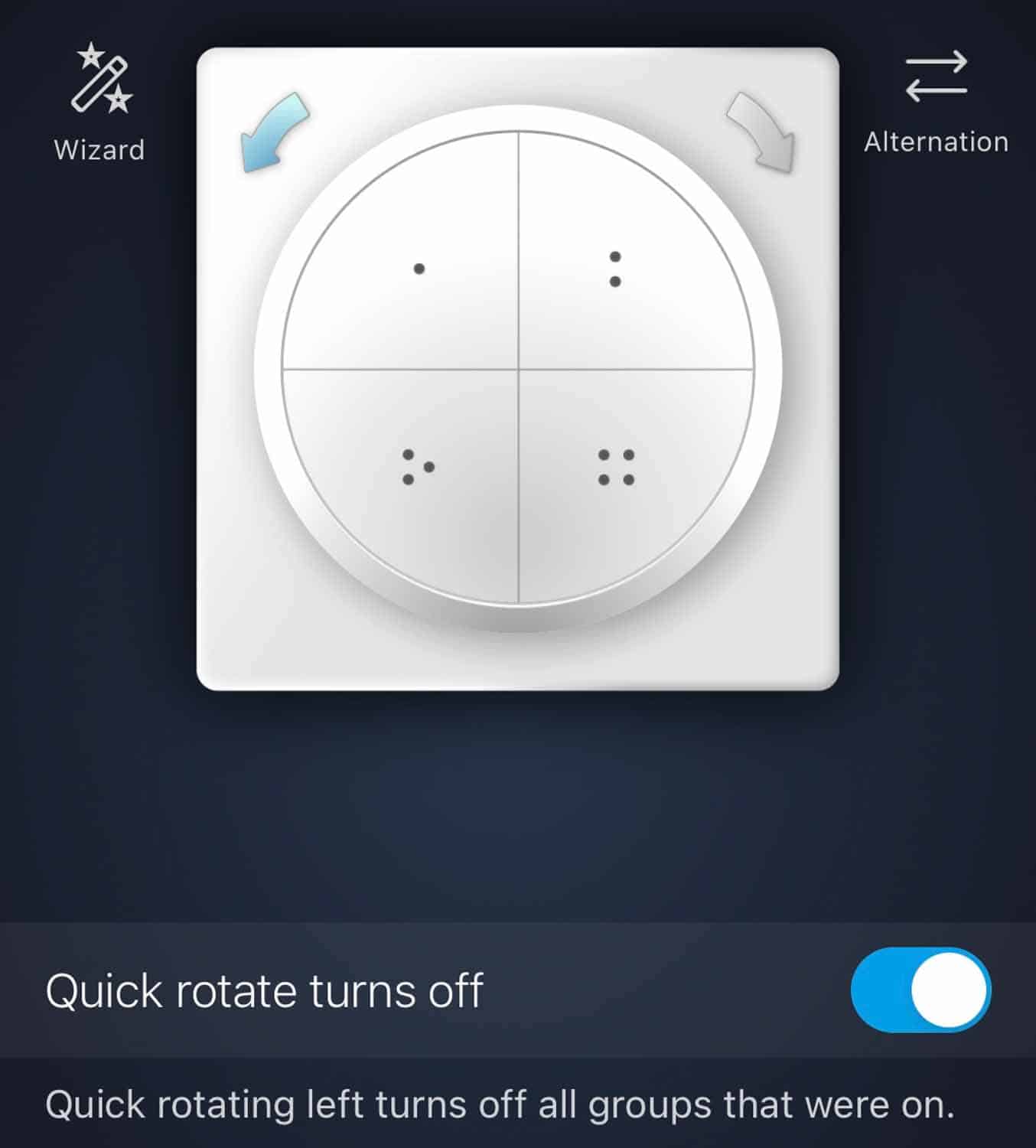The height and width of the screenshot is (1148, 1036).
Task: Select the rotate right gray arrow
Action: pyautogui.click(x=761, y=130)
